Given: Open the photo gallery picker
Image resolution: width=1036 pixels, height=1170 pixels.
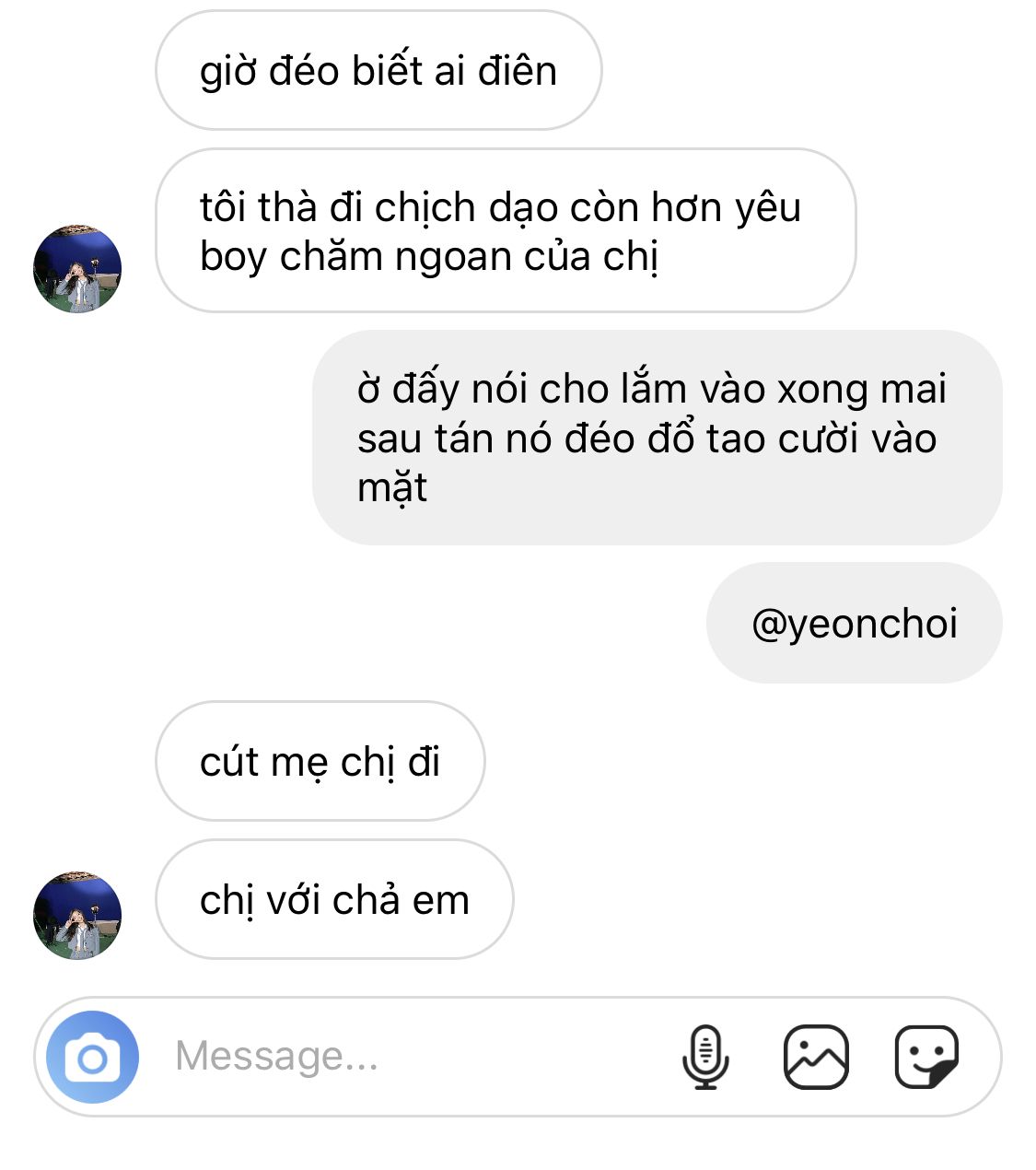Looking at the screenshot, I should (x=816, y=1057).
